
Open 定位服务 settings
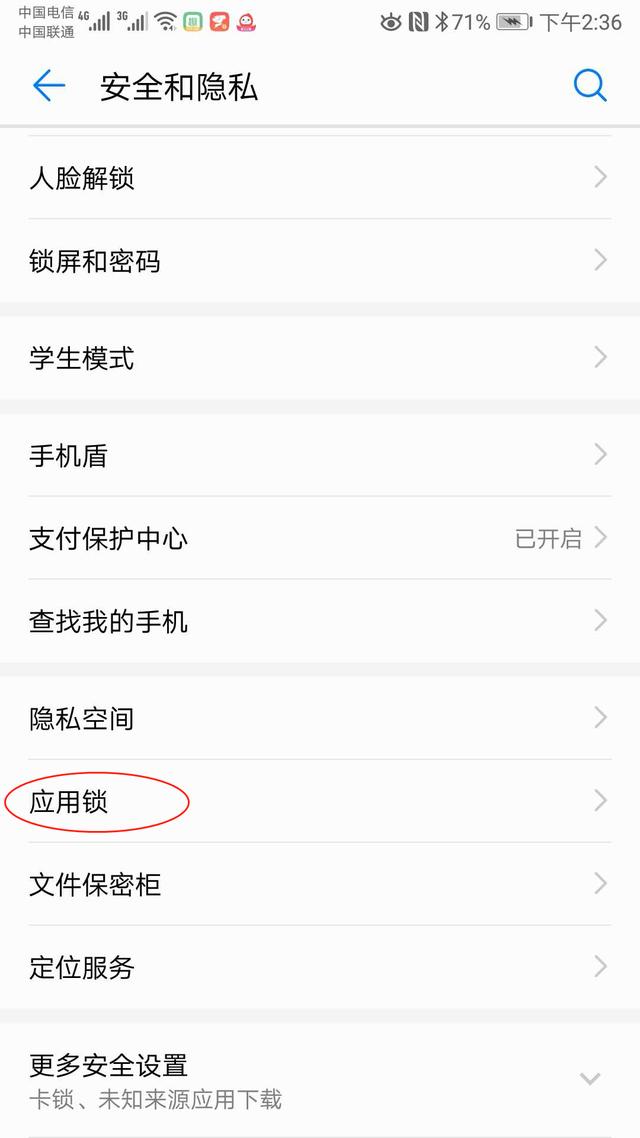[320, 967]
